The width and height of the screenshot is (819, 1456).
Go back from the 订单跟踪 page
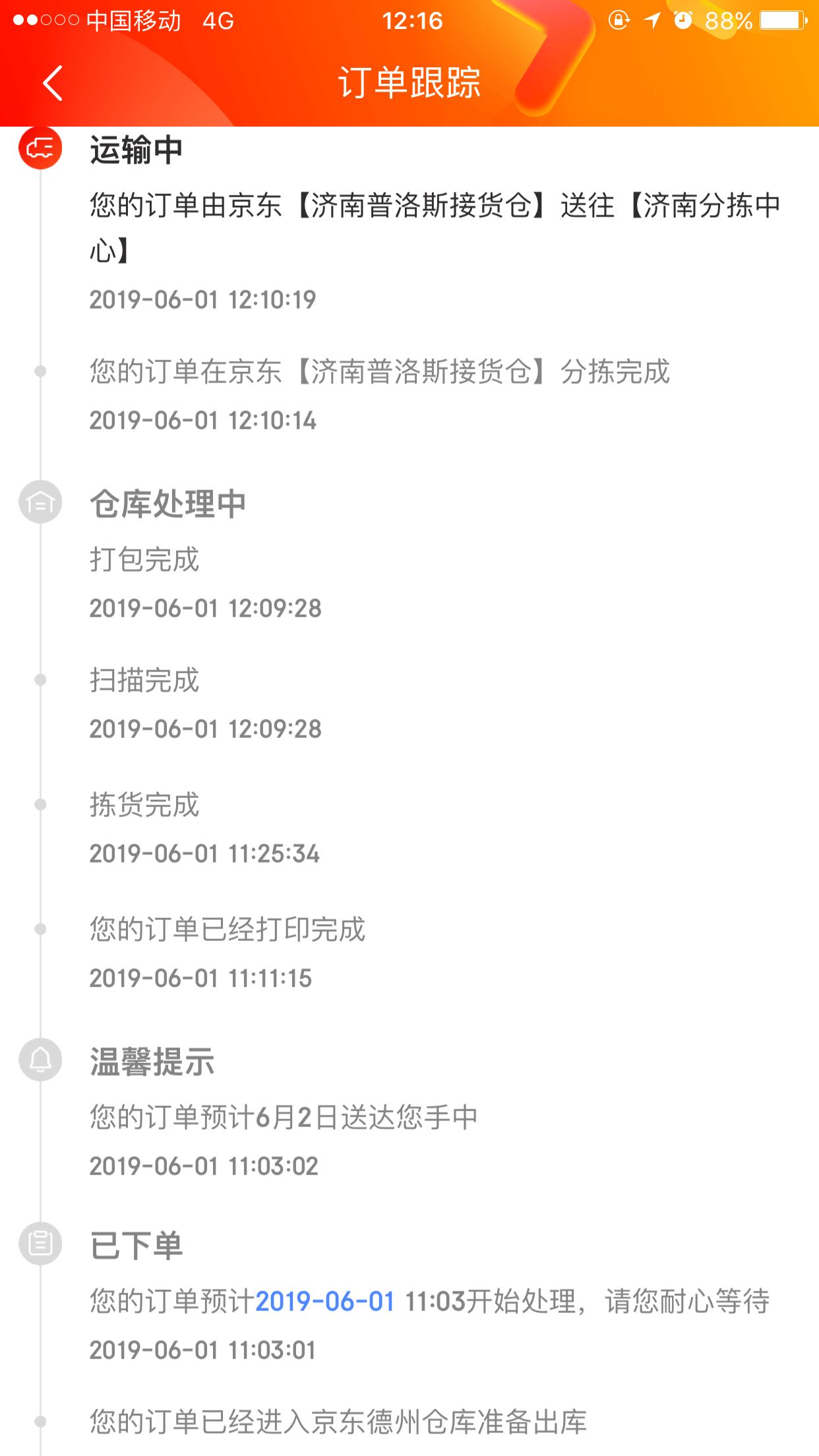tap(53, 83)
